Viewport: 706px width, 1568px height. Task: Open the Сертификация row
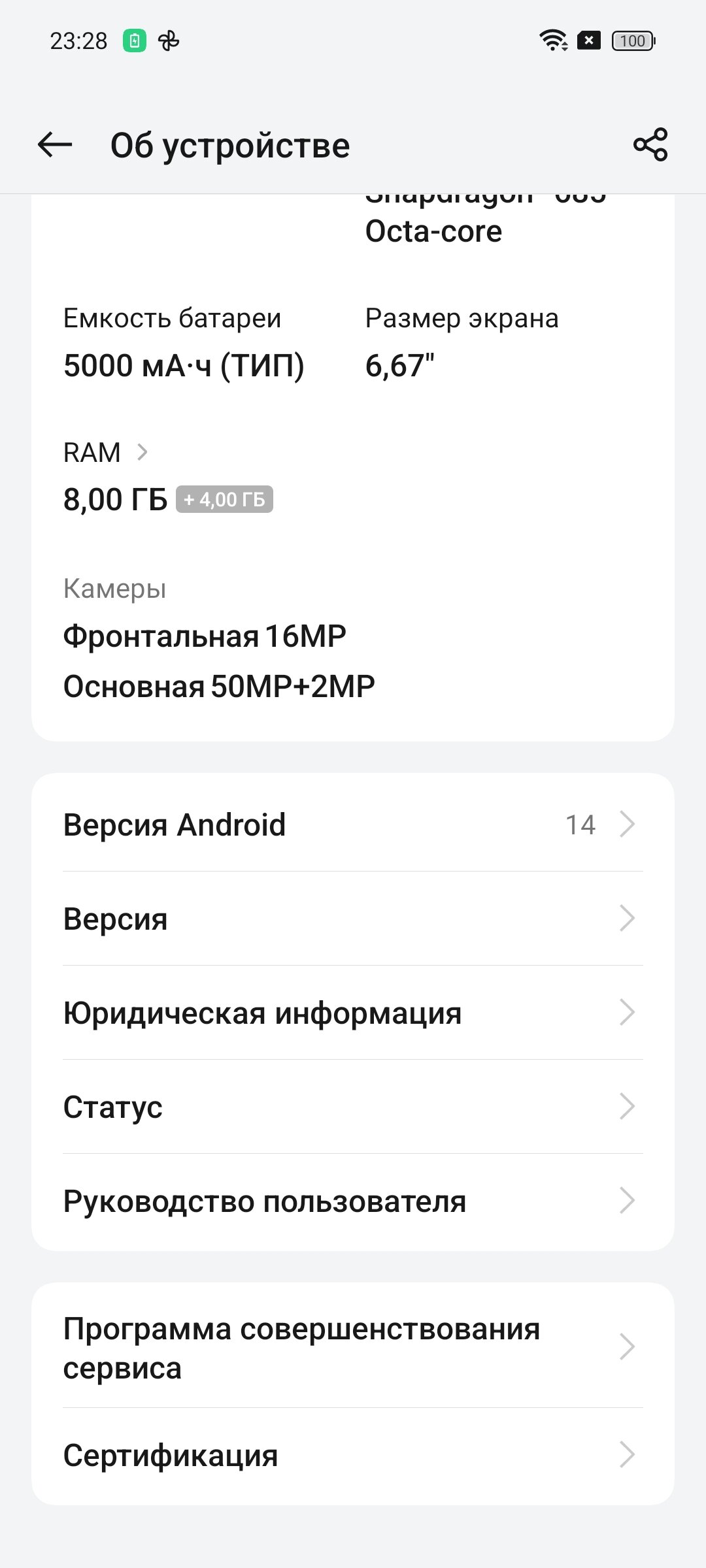(x=353, y=1455)
